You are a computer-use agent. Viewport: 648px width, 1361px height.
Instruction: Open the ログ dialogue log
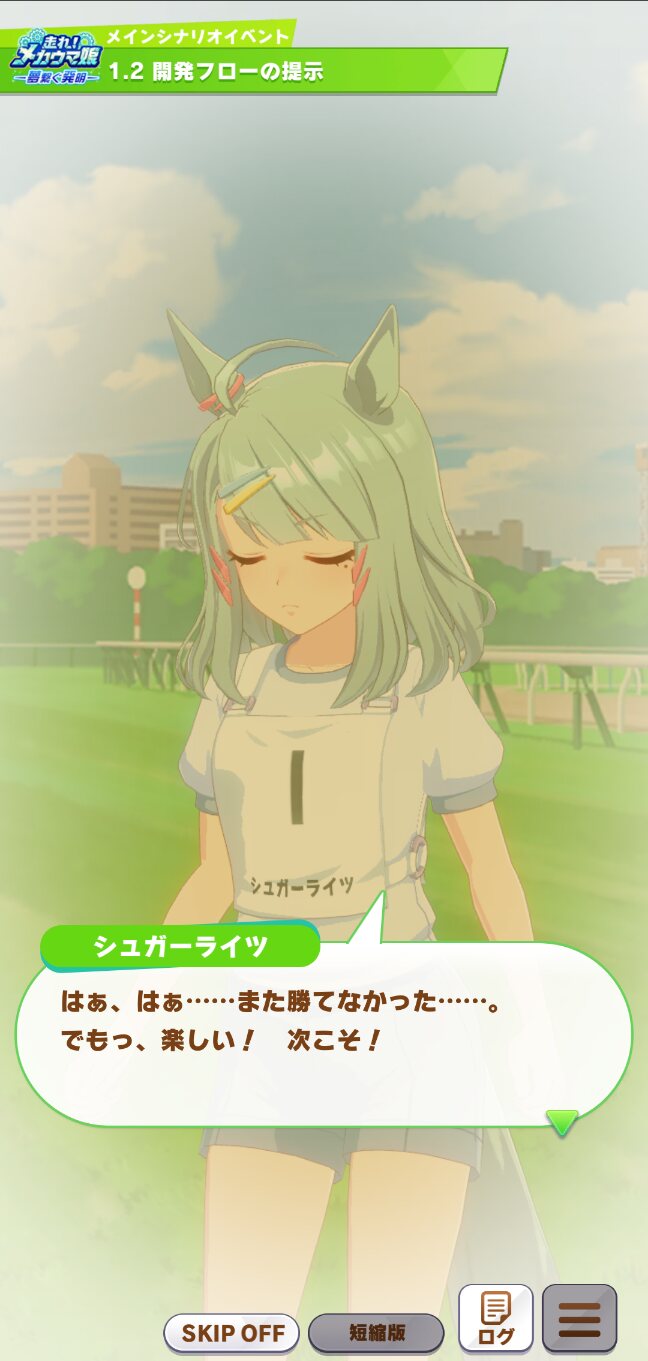pyautogui.click(x=495, y=1318)
